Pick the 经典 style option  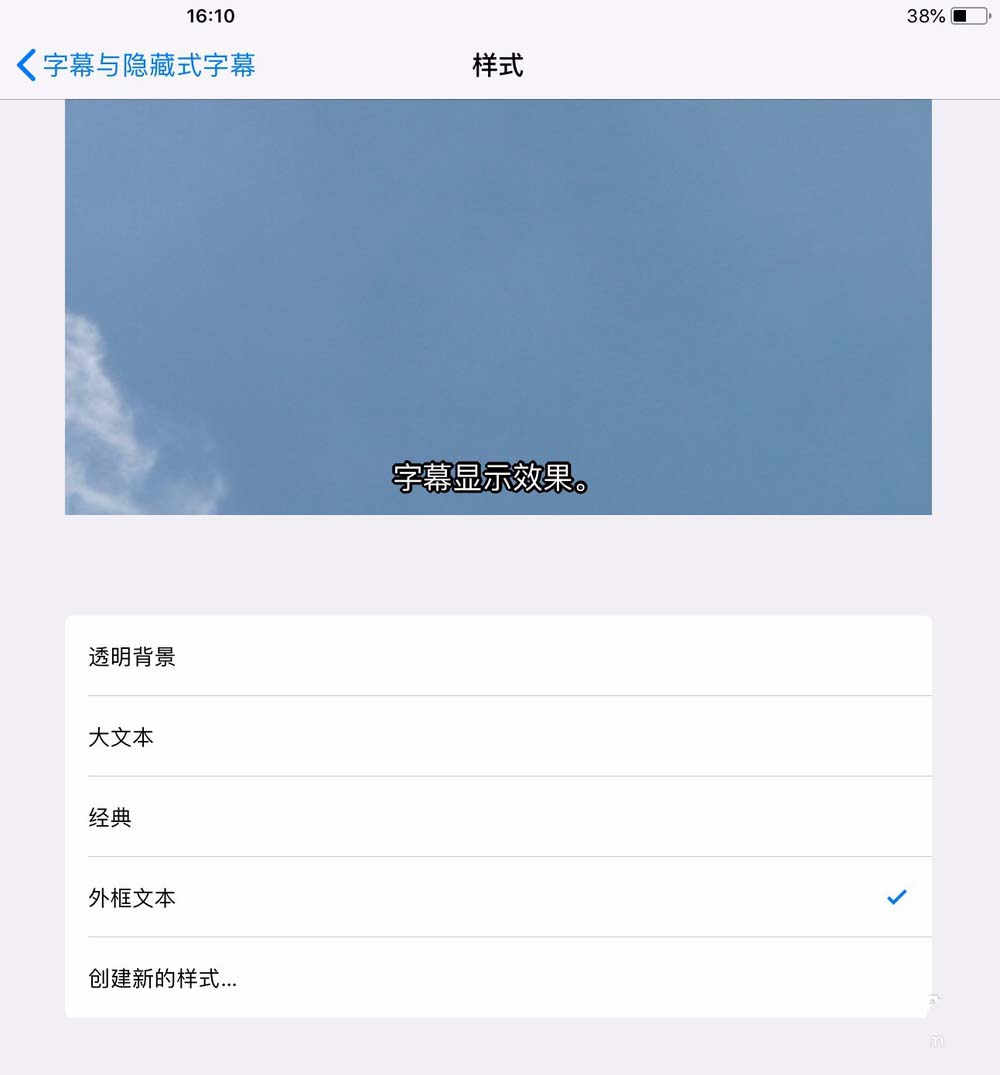pos(110,818)
